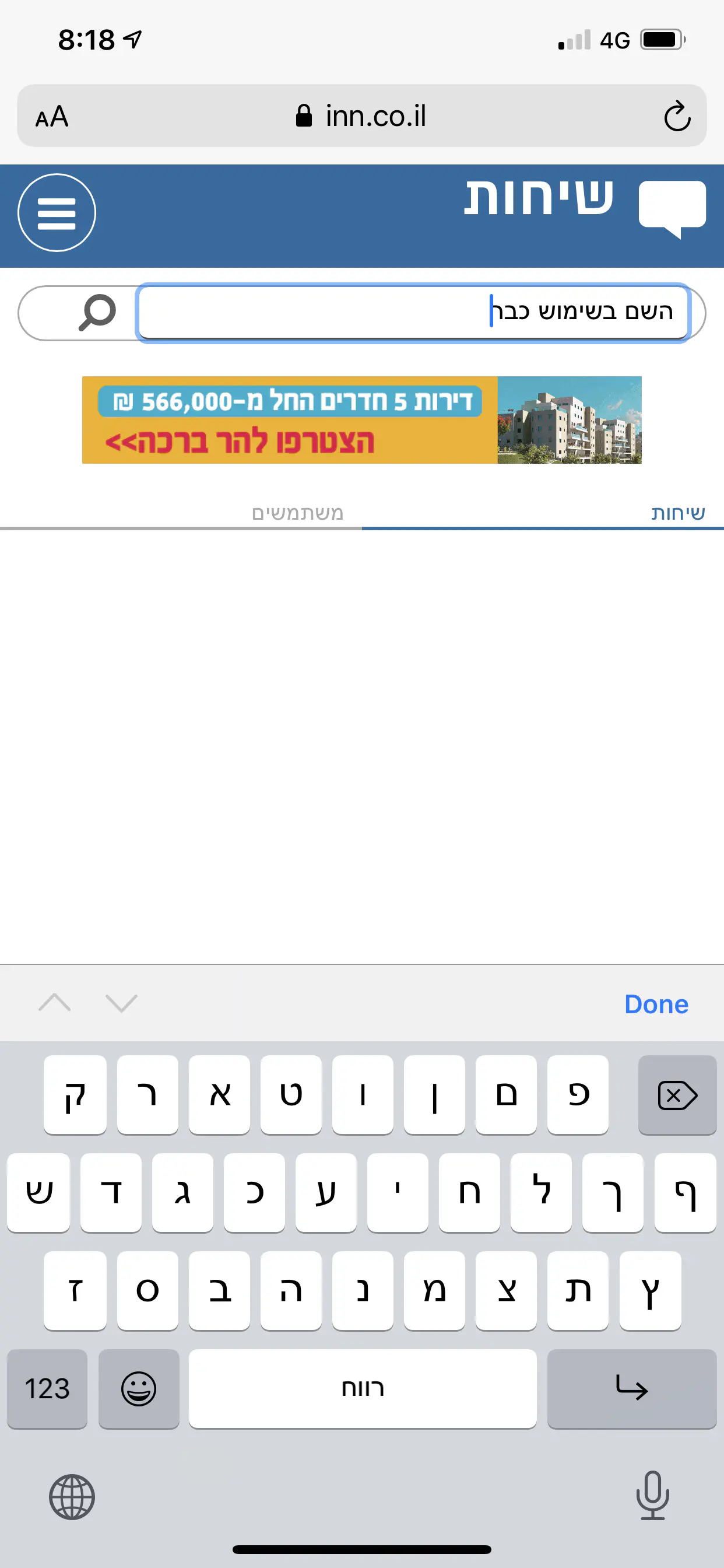This screenshot has width=724, height=1568.
Task: Tap the inn.co.il address bar
Action: (361, 116)
